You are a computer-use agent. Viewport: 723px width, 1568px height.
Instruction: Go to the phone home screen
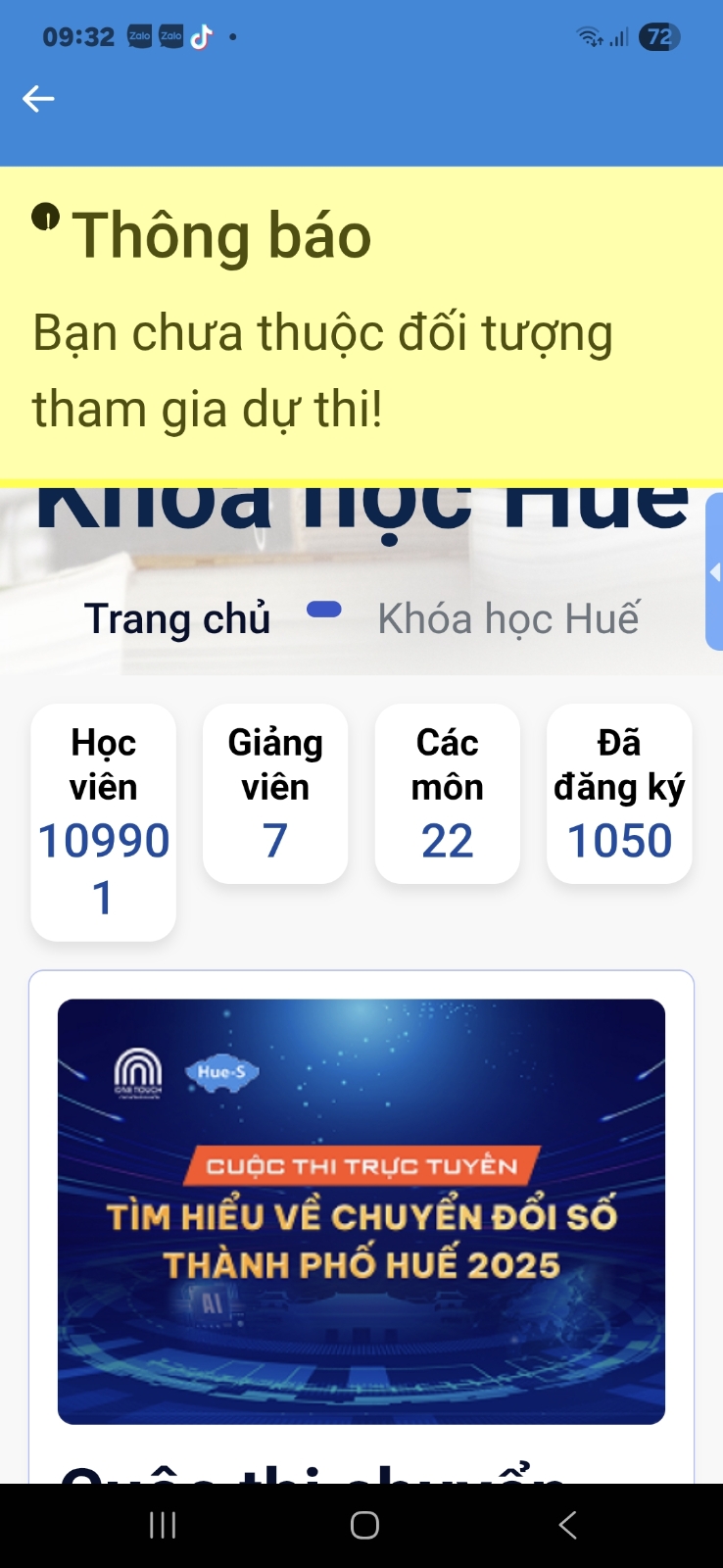point(364,1525)
